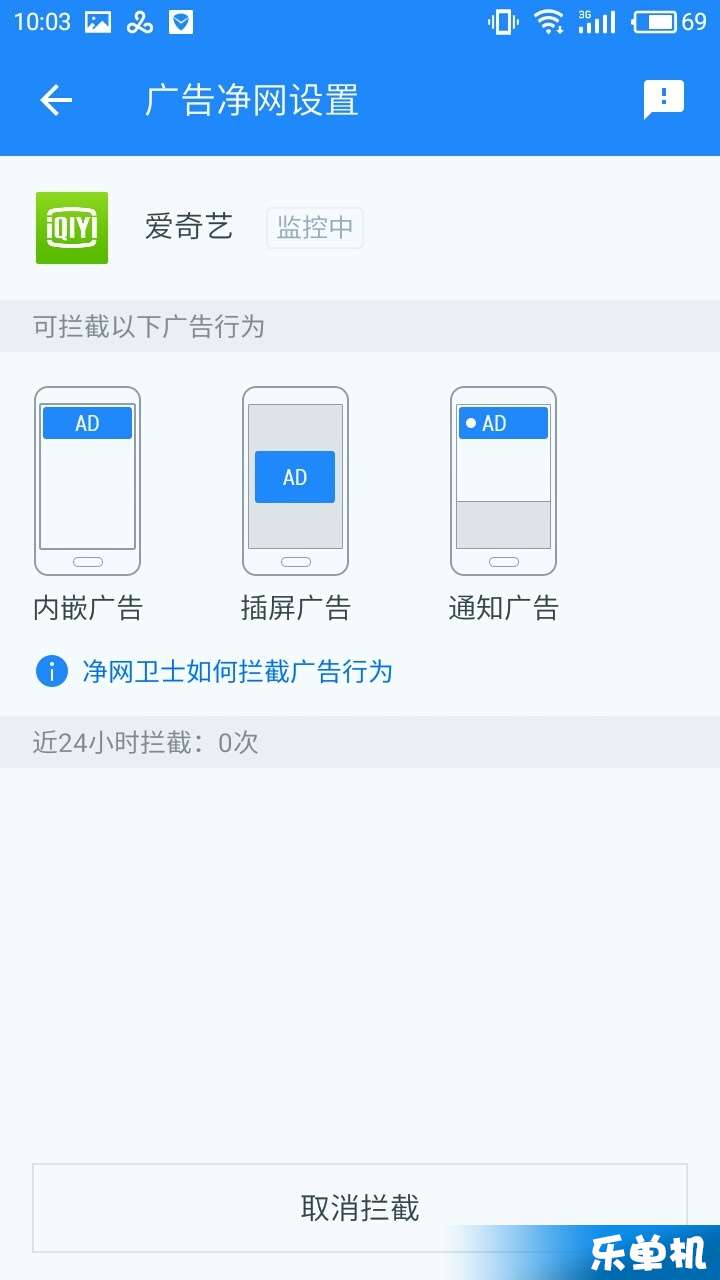Tap the 取消拦截 button
The width and height of the screenshot is (720, 1280).
(x=360, y=1208)
